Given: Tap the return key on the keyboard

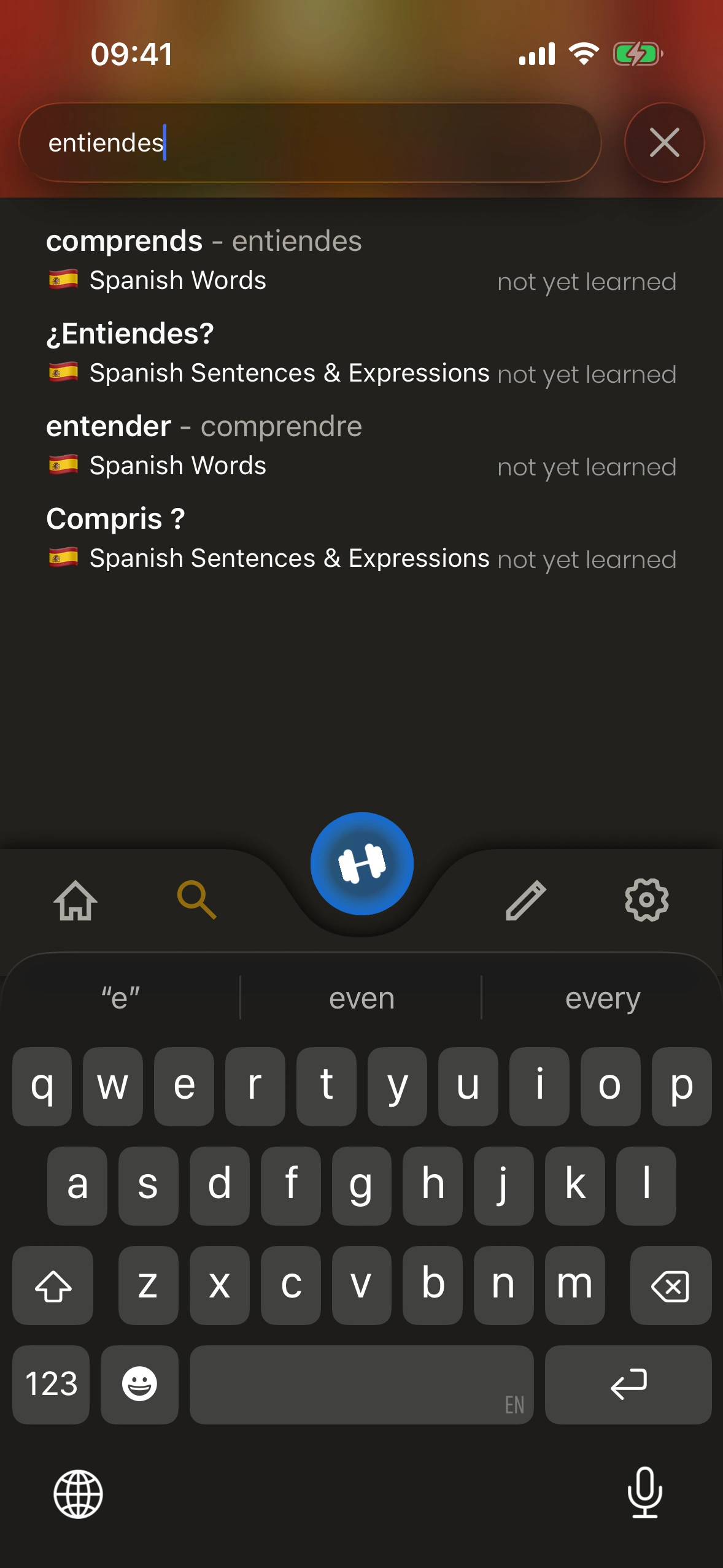Looking at the screenshot, I should coord(628,1385).
